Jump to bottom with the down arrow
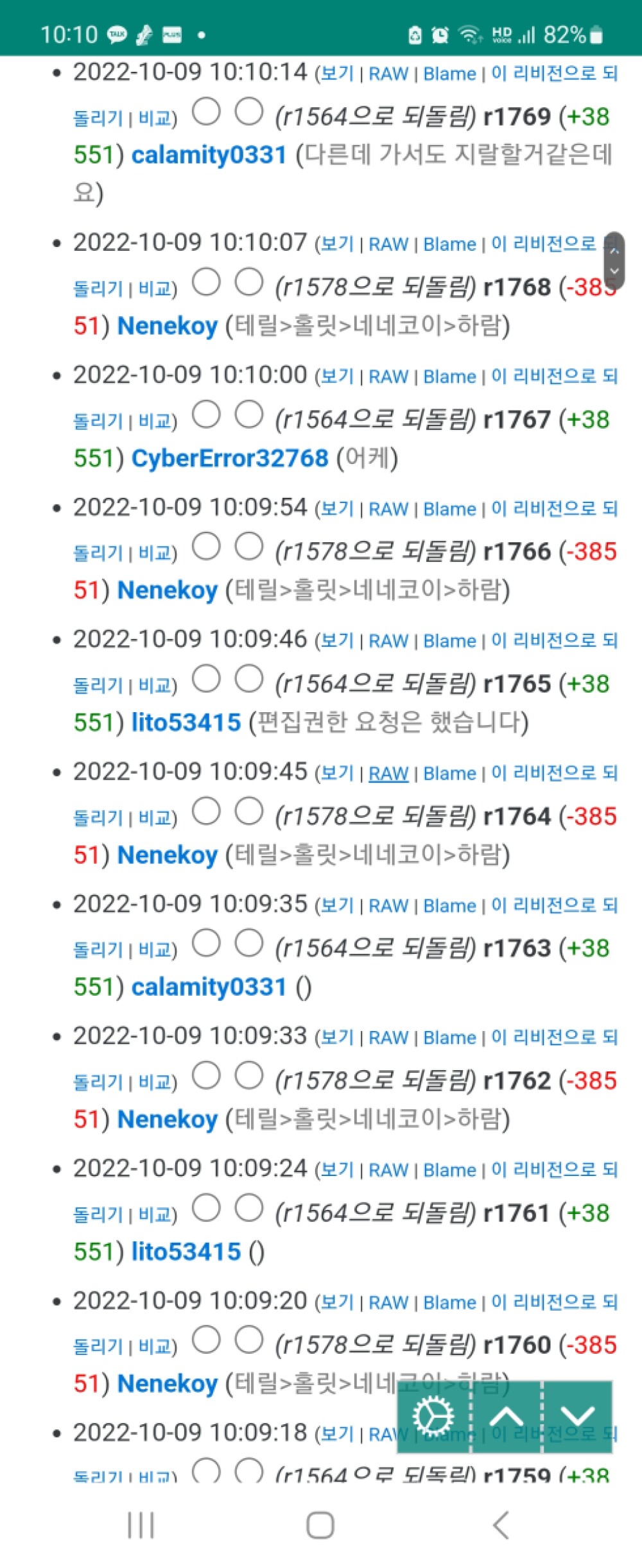 (x=577, y=1416)
